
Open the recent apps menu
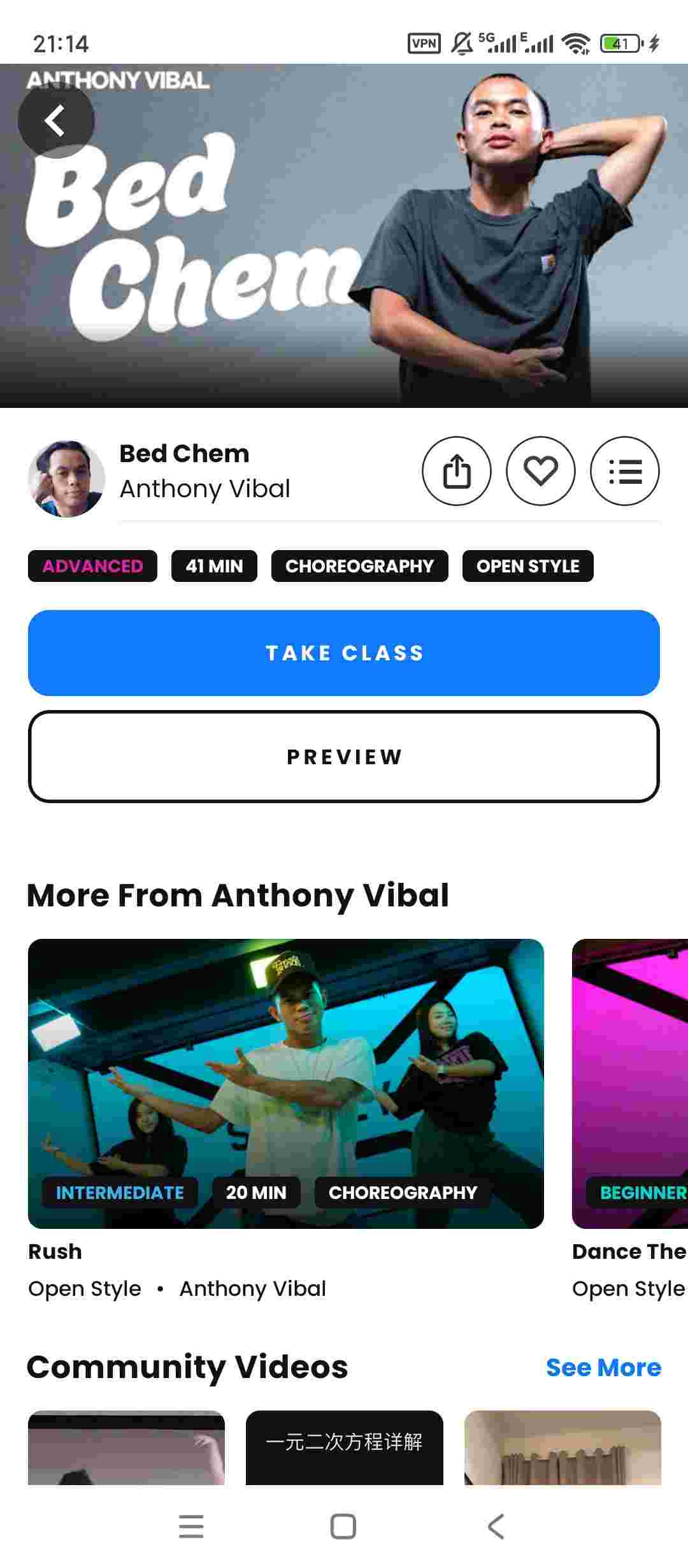pyautogui.click(x=191, y=1527)
